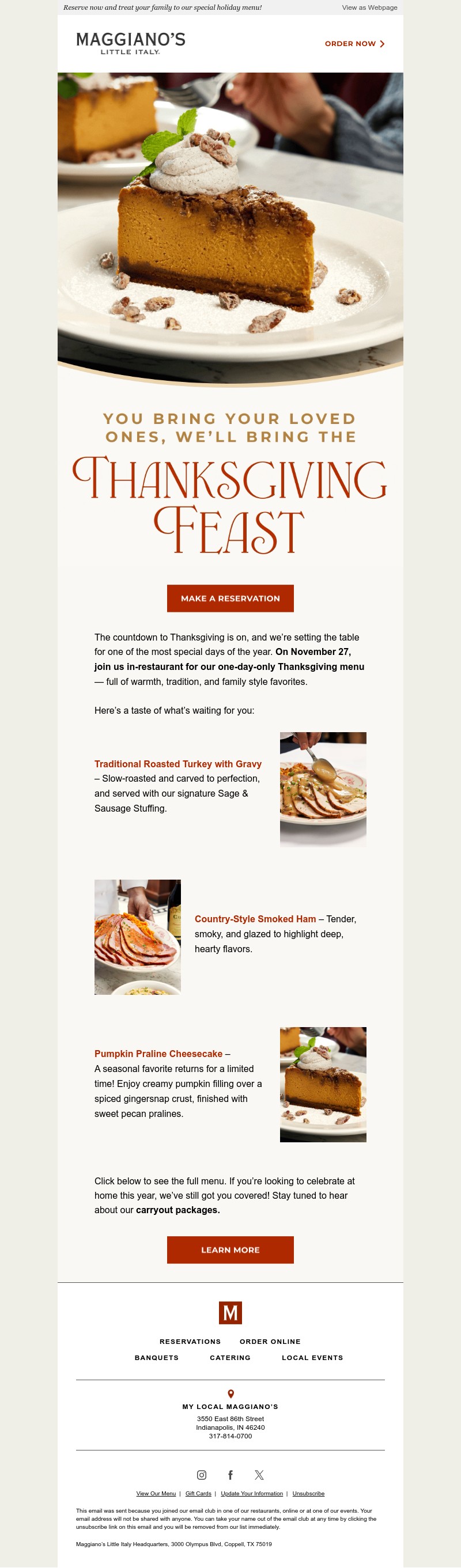Select the Banquets link
The image size is (461, 1568).
(157, 1358)
